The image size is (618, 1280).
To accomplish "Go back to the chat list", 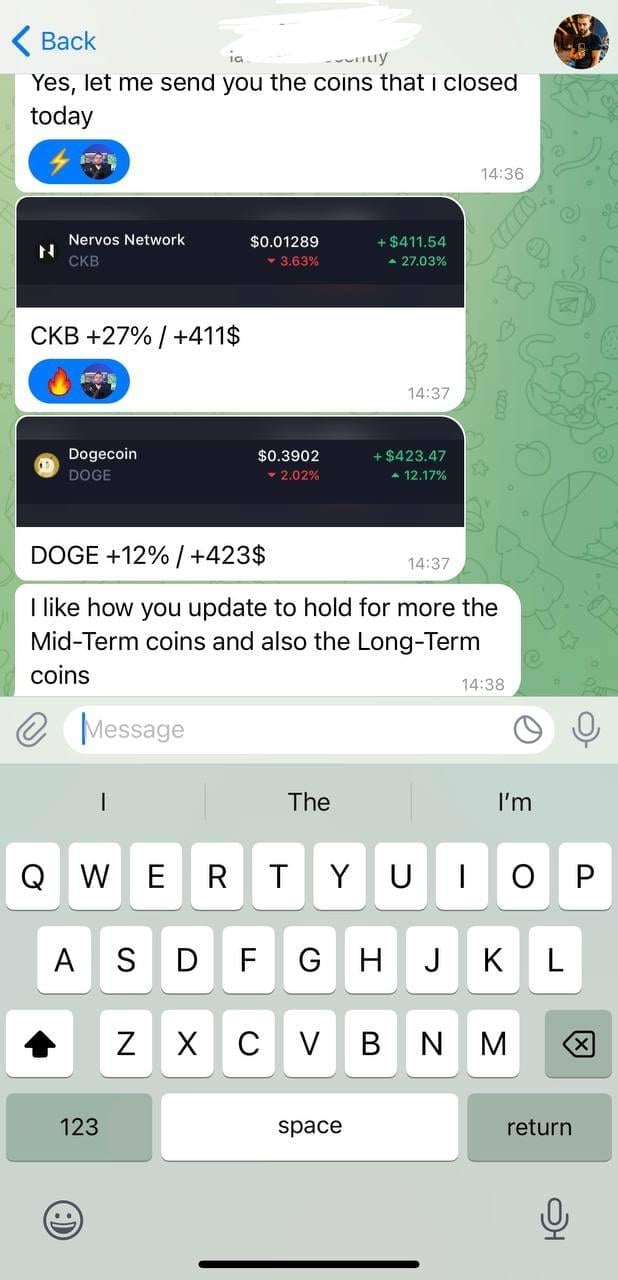I will (53, 41).
